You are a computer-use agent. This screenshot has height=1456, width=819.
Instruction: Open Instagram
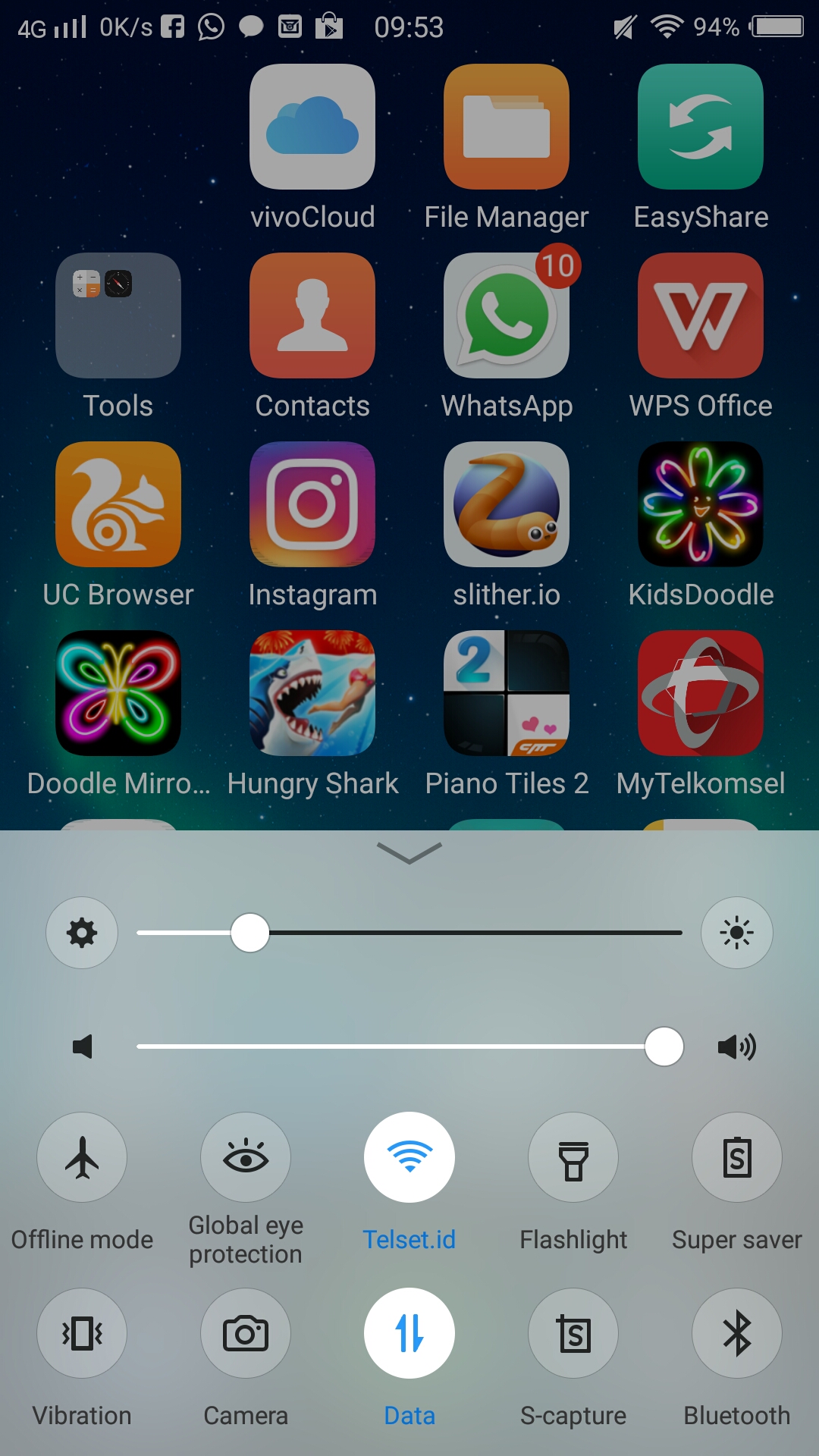312,504
